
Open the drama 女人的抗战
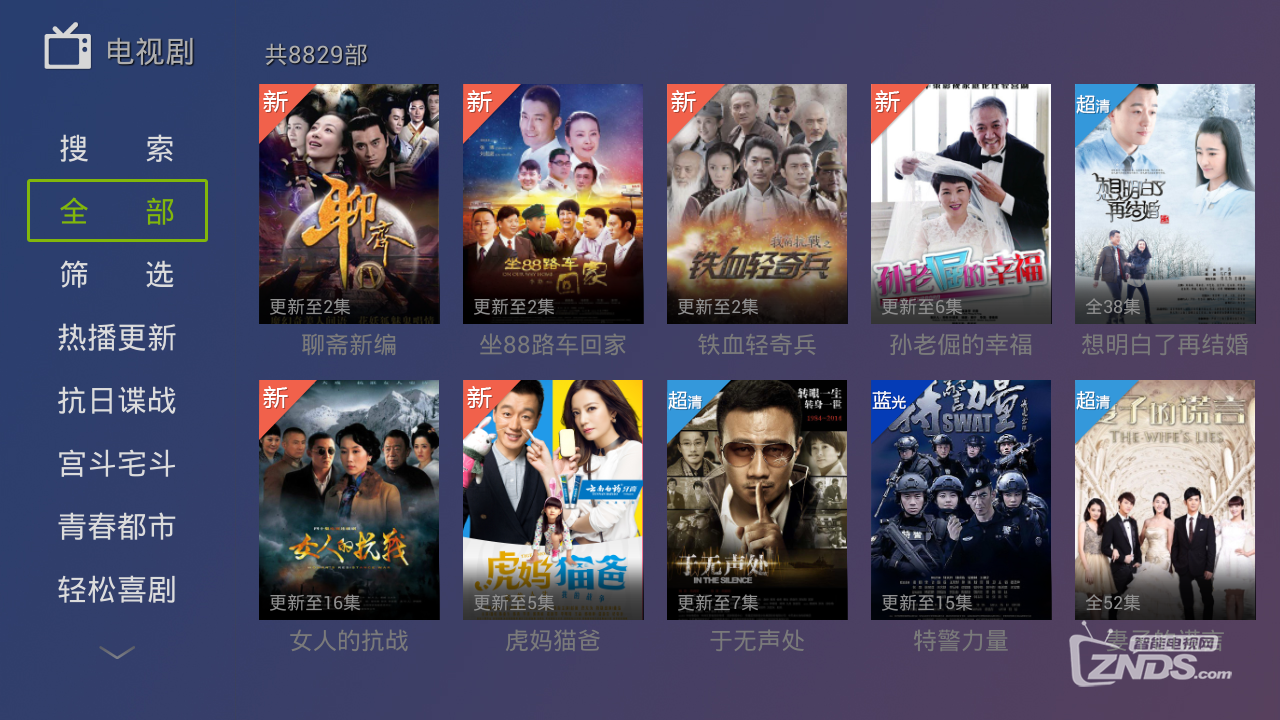coord(349,500)
